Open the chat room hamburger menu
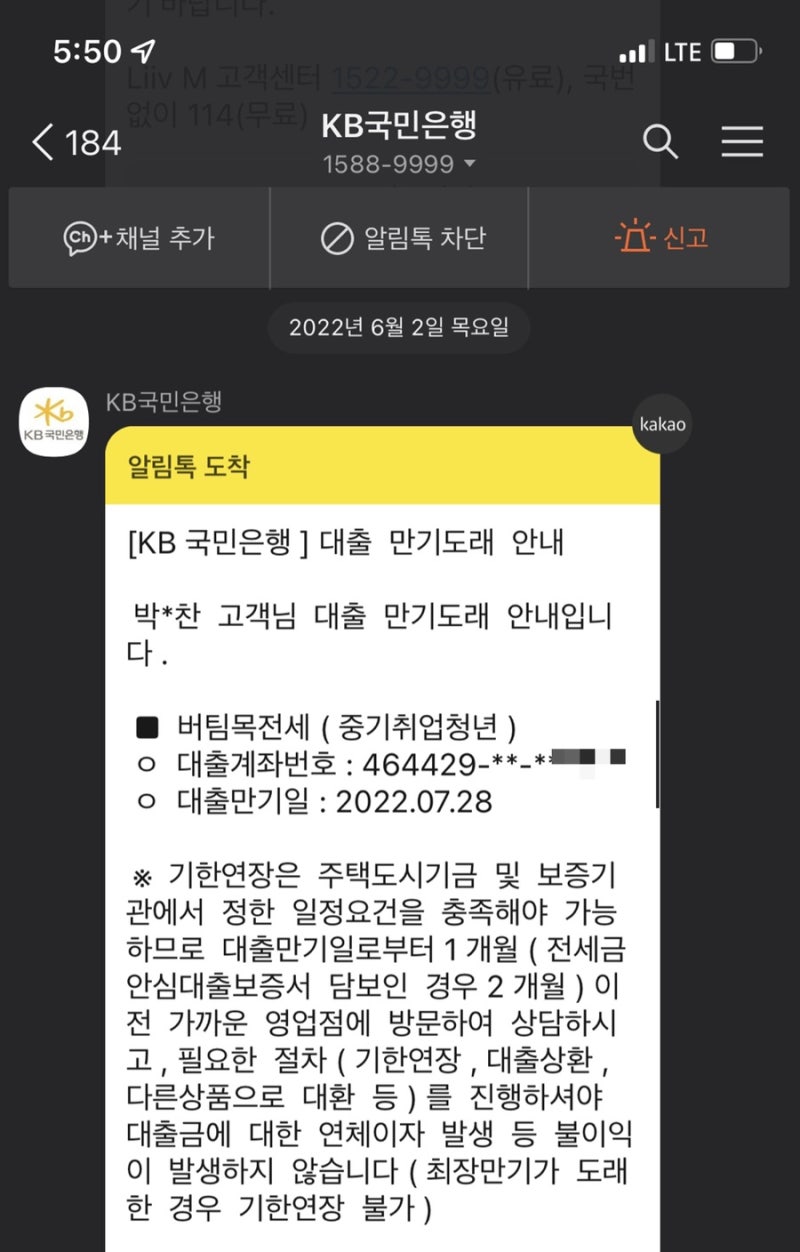This screenshot has width=800, height=1252. click(742, 142)
